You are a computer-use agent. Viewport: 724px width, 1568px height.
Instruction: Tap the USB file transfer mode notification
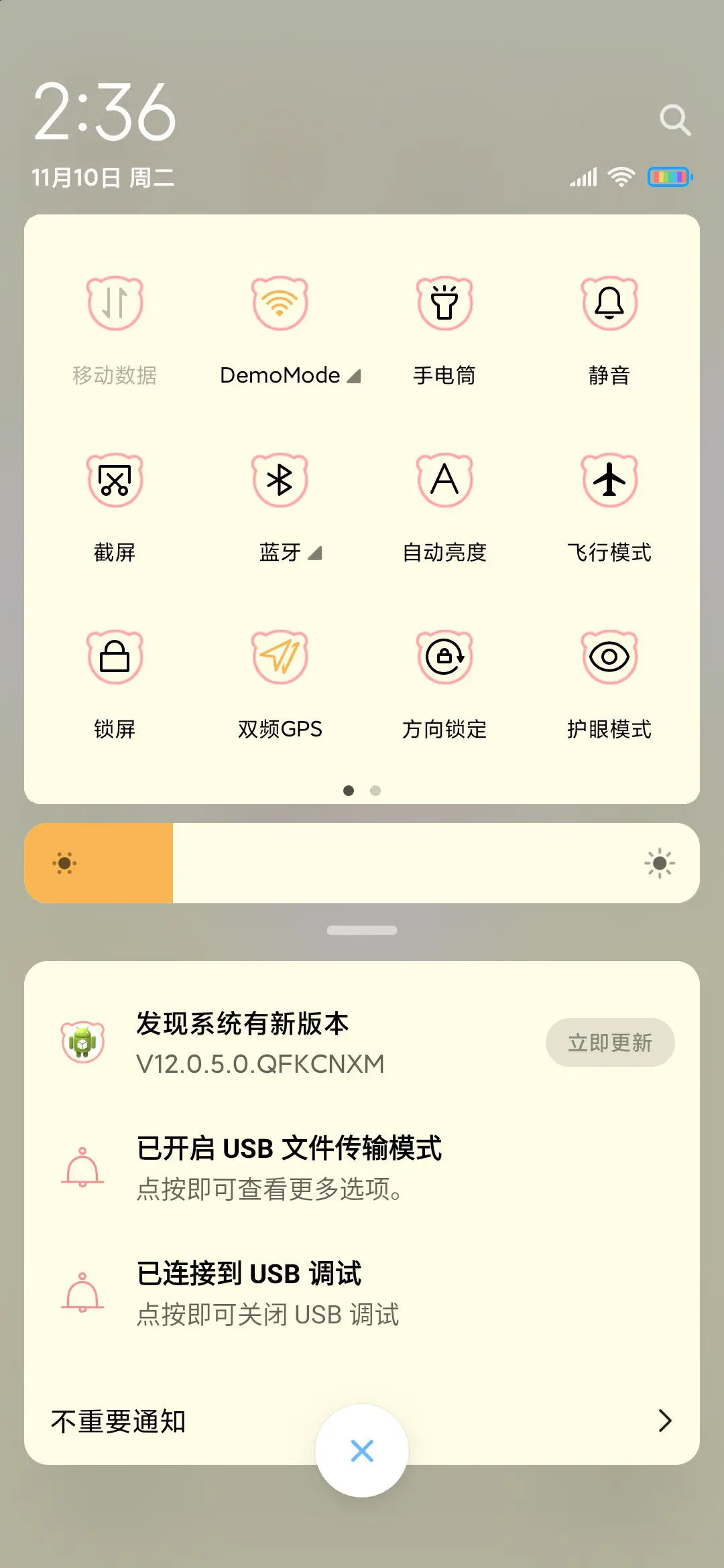288,1166
